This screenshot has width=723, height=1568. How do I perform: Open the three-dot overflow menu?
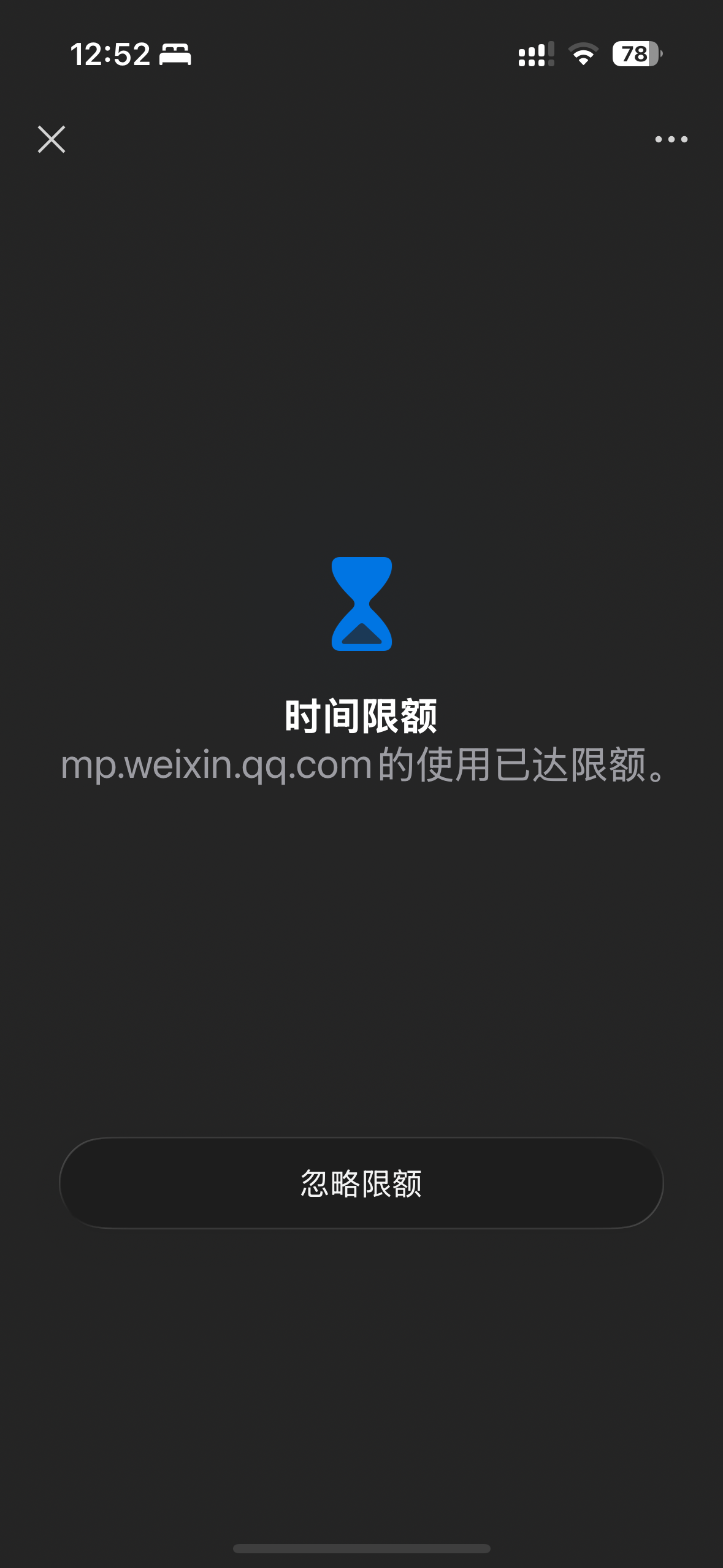671,139
